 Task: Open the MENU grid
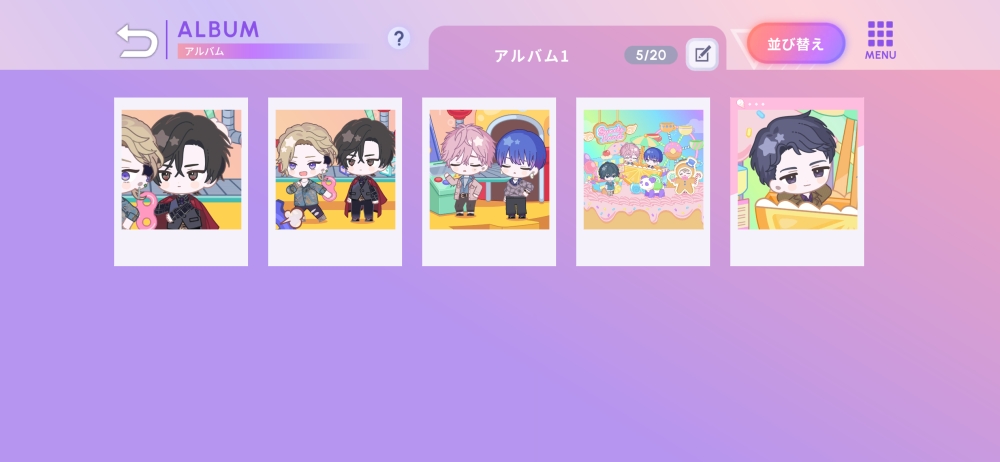880,40
